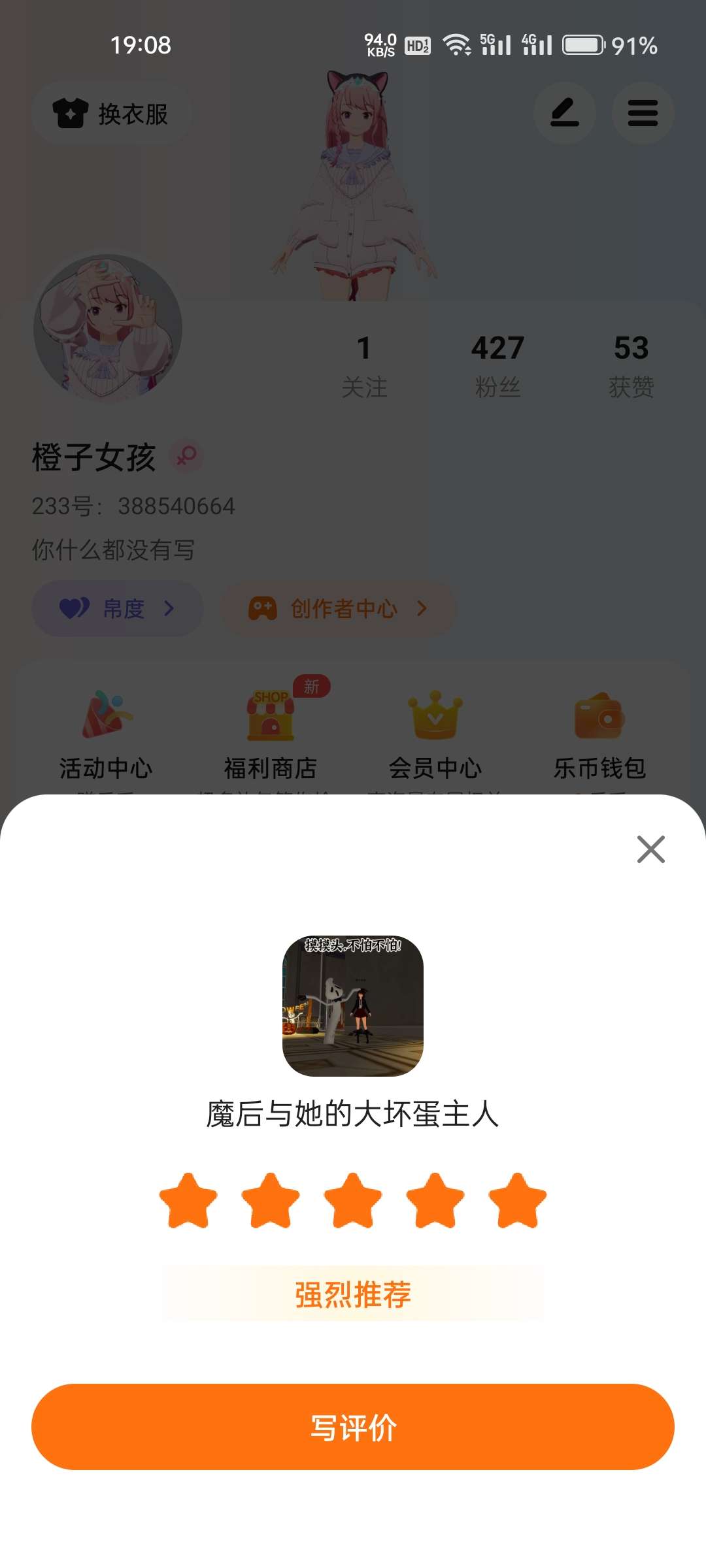Close the rating bottom sheet
Viewport: 706px width, 1568px height.
(x=650, y=849)
